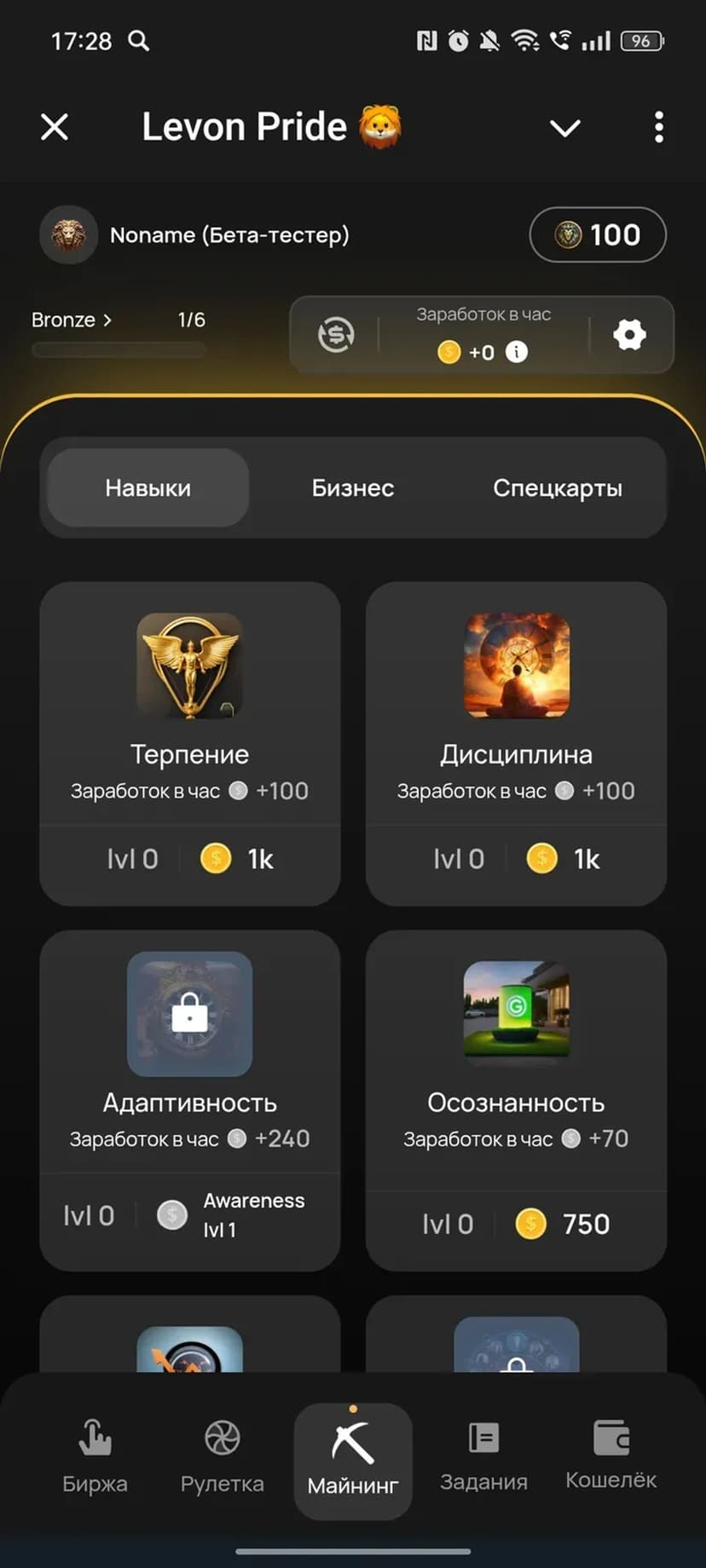Tap the locked Адаптивность card
This screenshot has width=706, height=1568.
point(190,1099)
